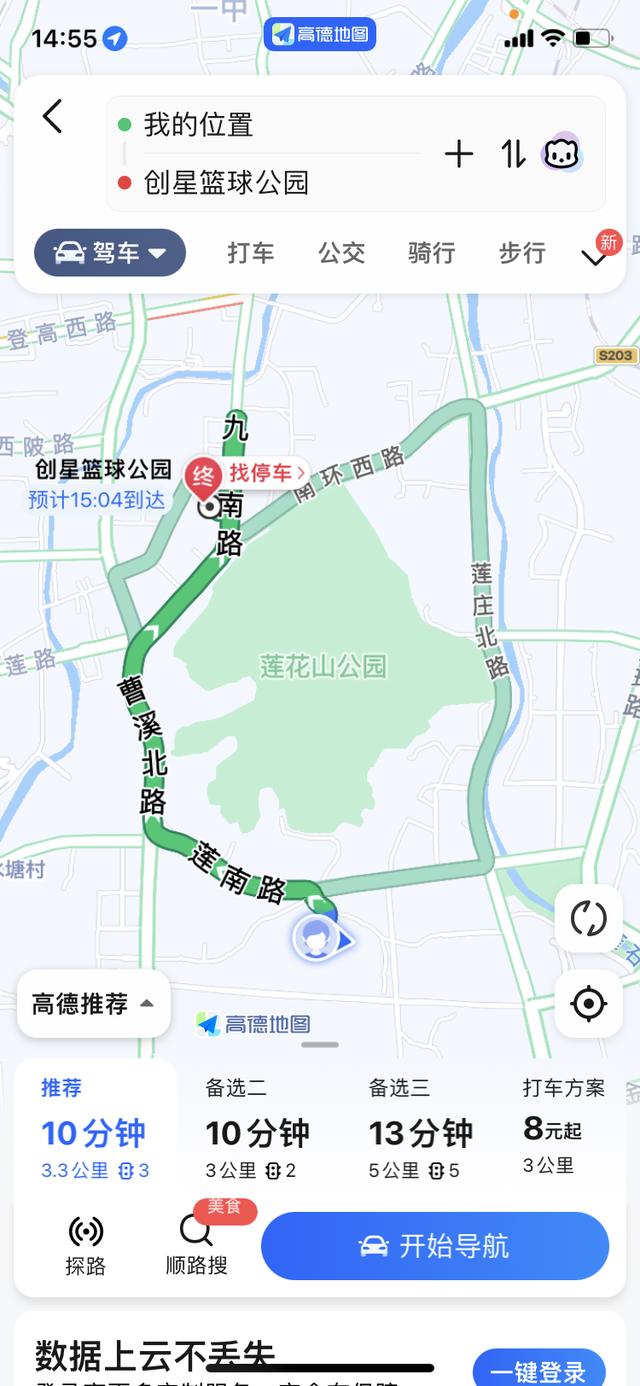Swap start and destination points
This screenshot has height=1386, width=640.
point(513,154)
